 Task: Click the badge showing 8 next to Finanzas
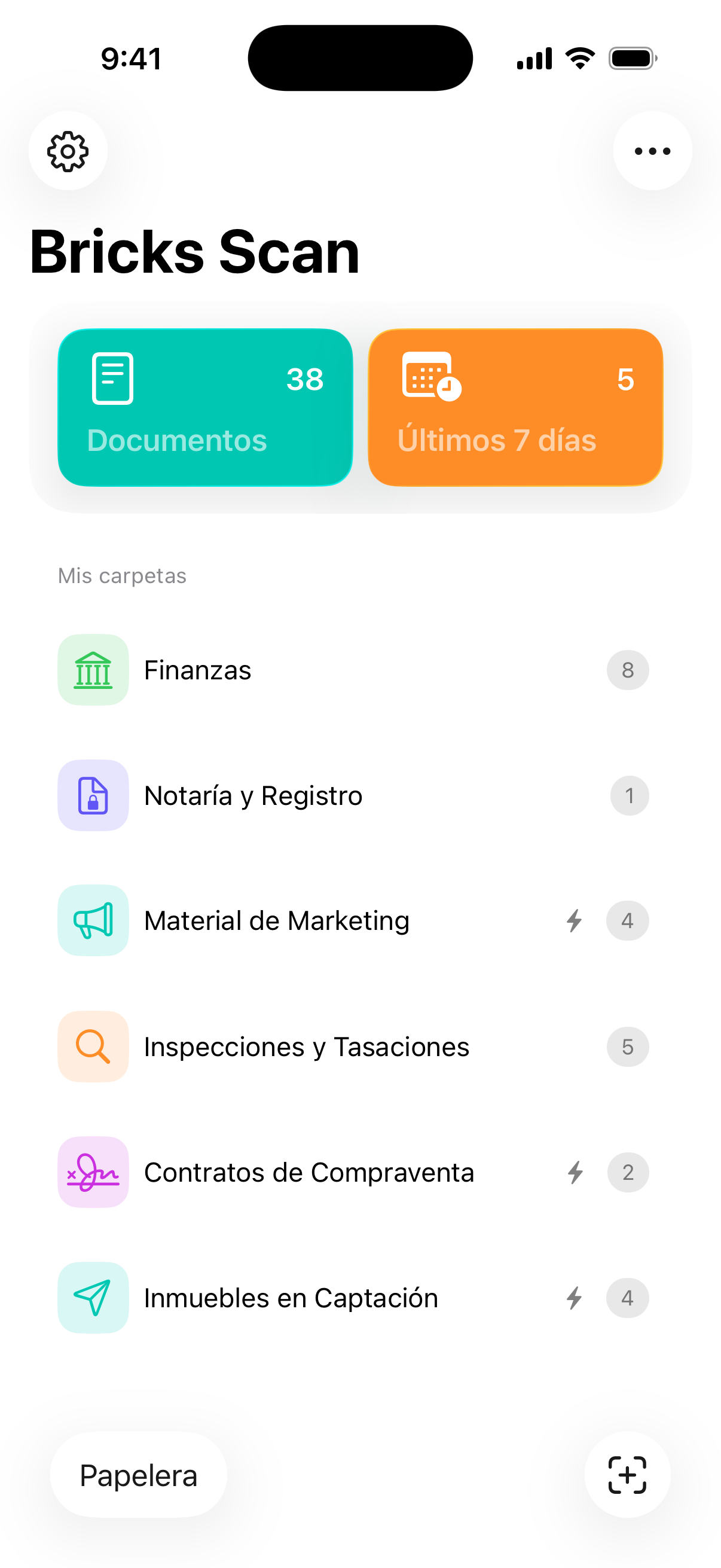(x=627, y=670)
